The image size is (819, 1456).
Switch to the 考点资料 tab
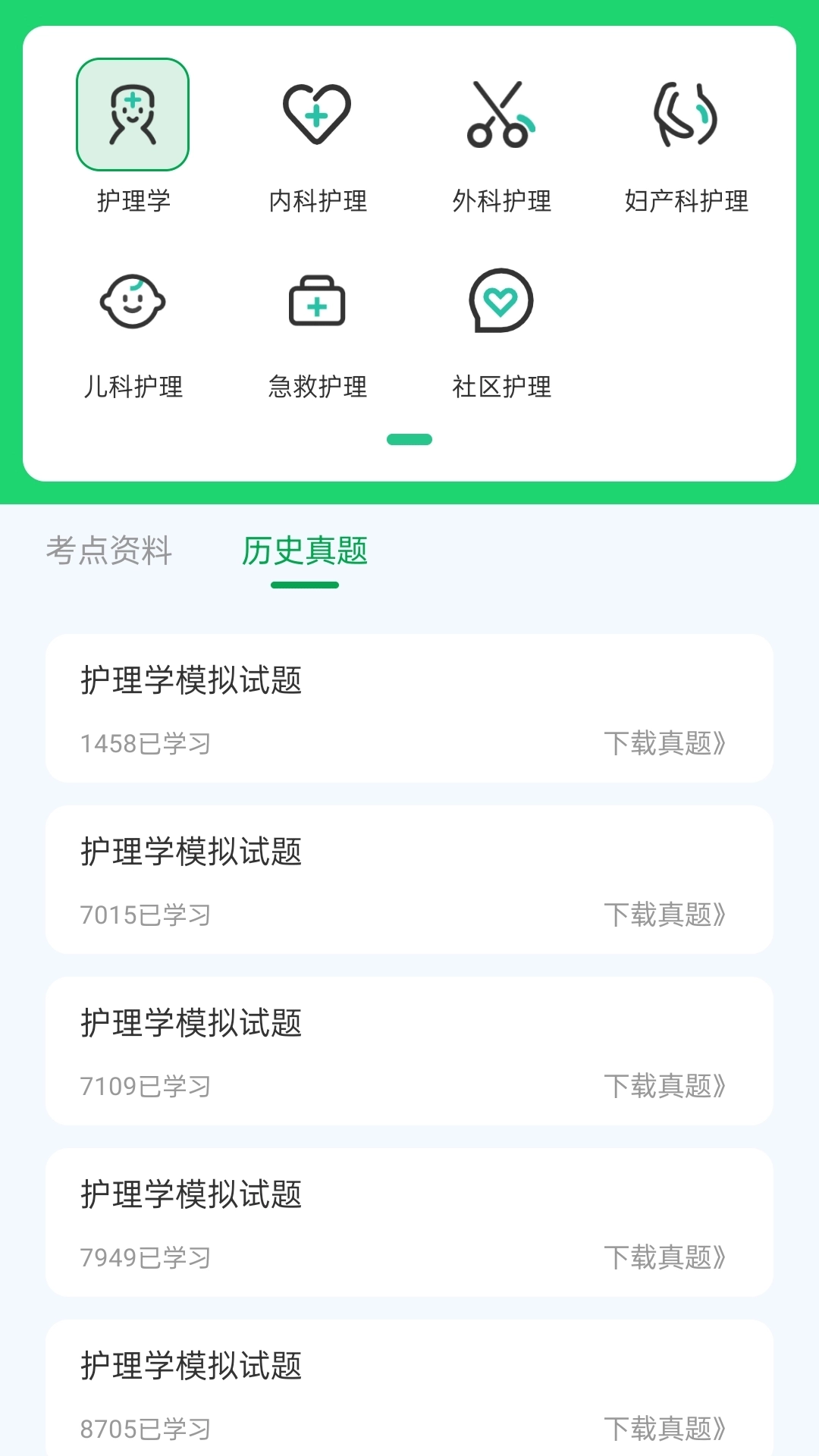coord(110,553)
